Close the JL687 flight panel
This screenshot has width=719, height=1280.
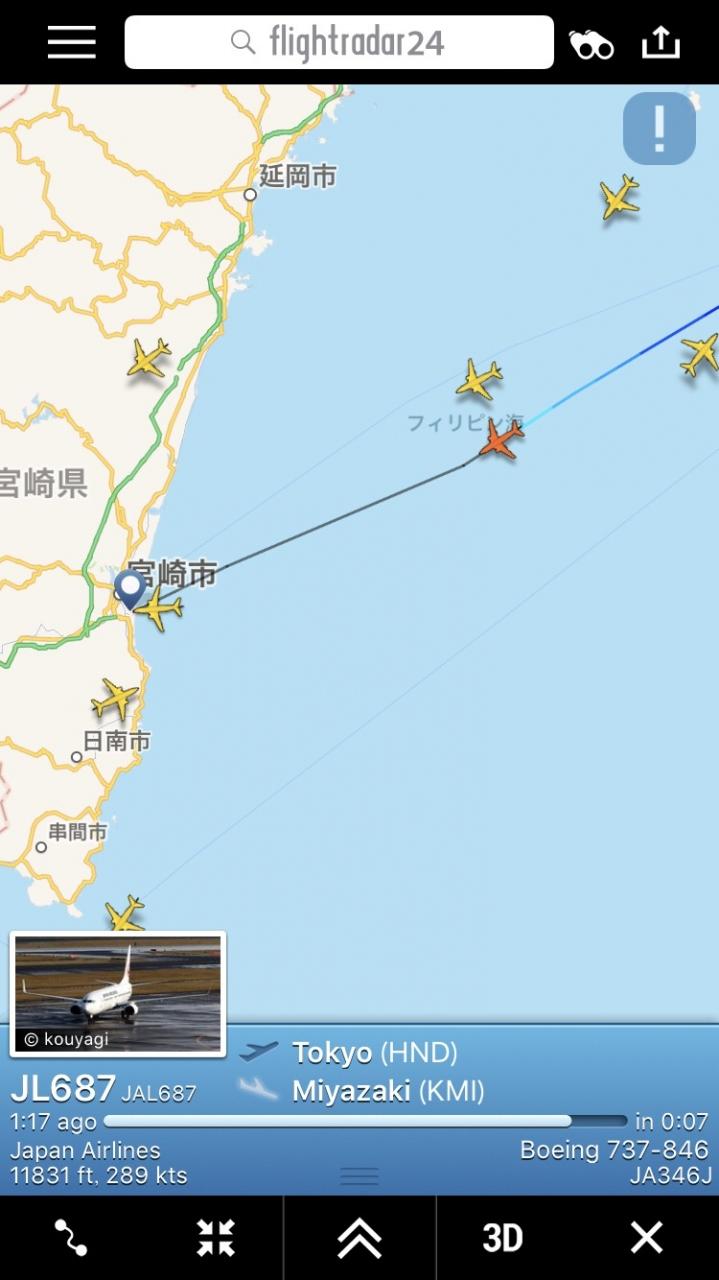coord(646,1238)
